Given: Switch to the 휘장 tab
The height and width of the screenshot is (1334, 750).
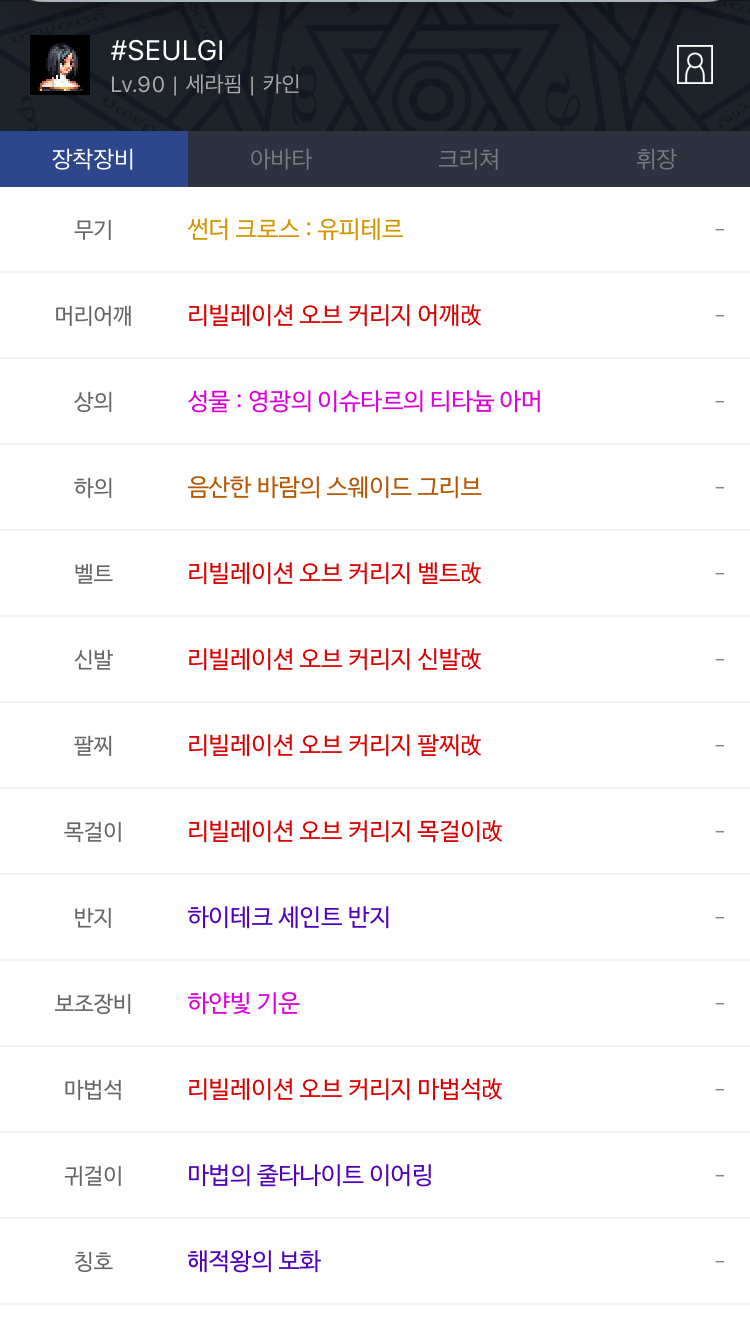Looking at the screenshot, I should tap(656, 159).
